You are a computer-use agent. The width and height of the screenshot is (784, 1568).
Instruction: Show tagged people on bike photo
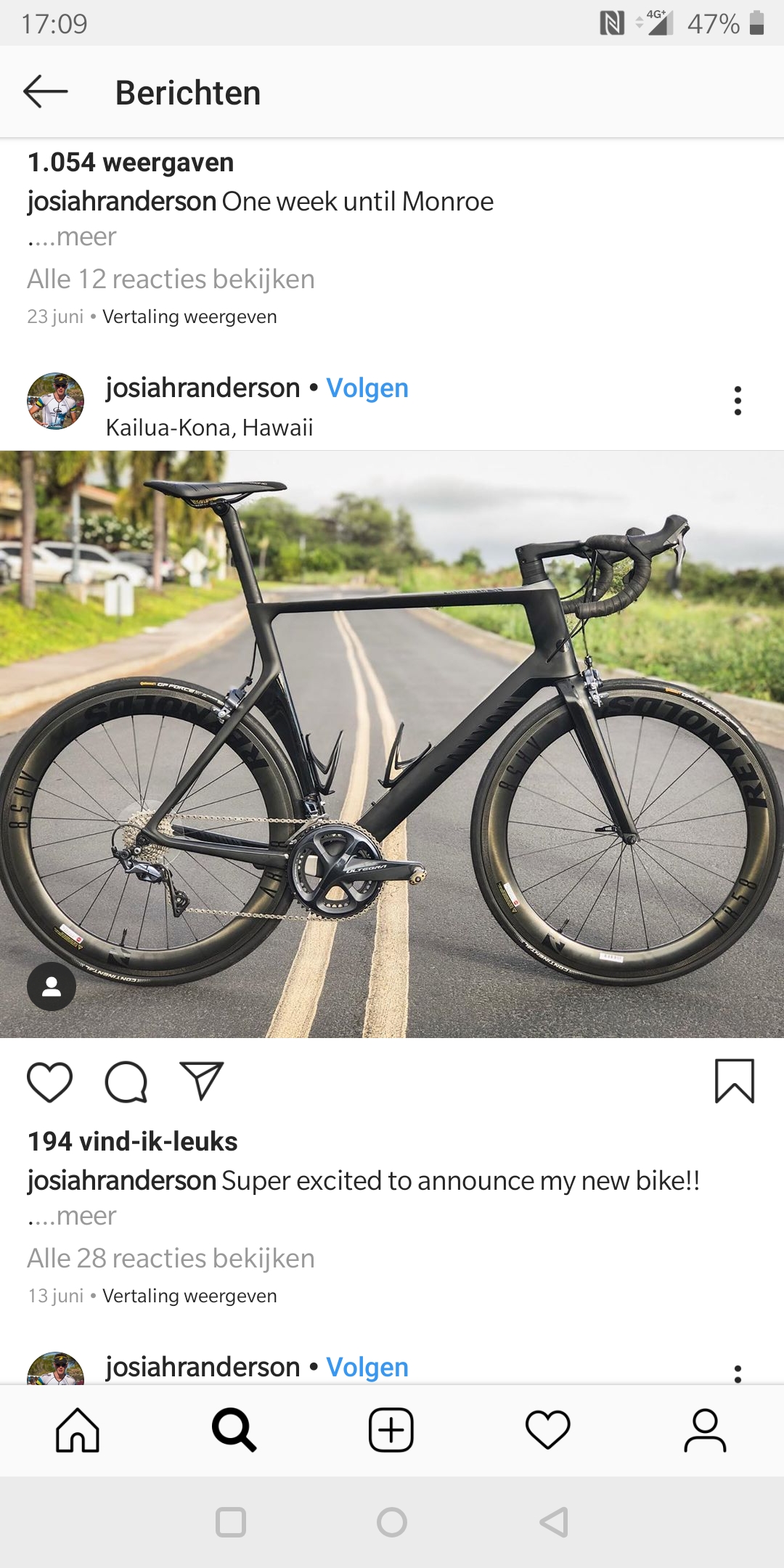coord(52,987)
